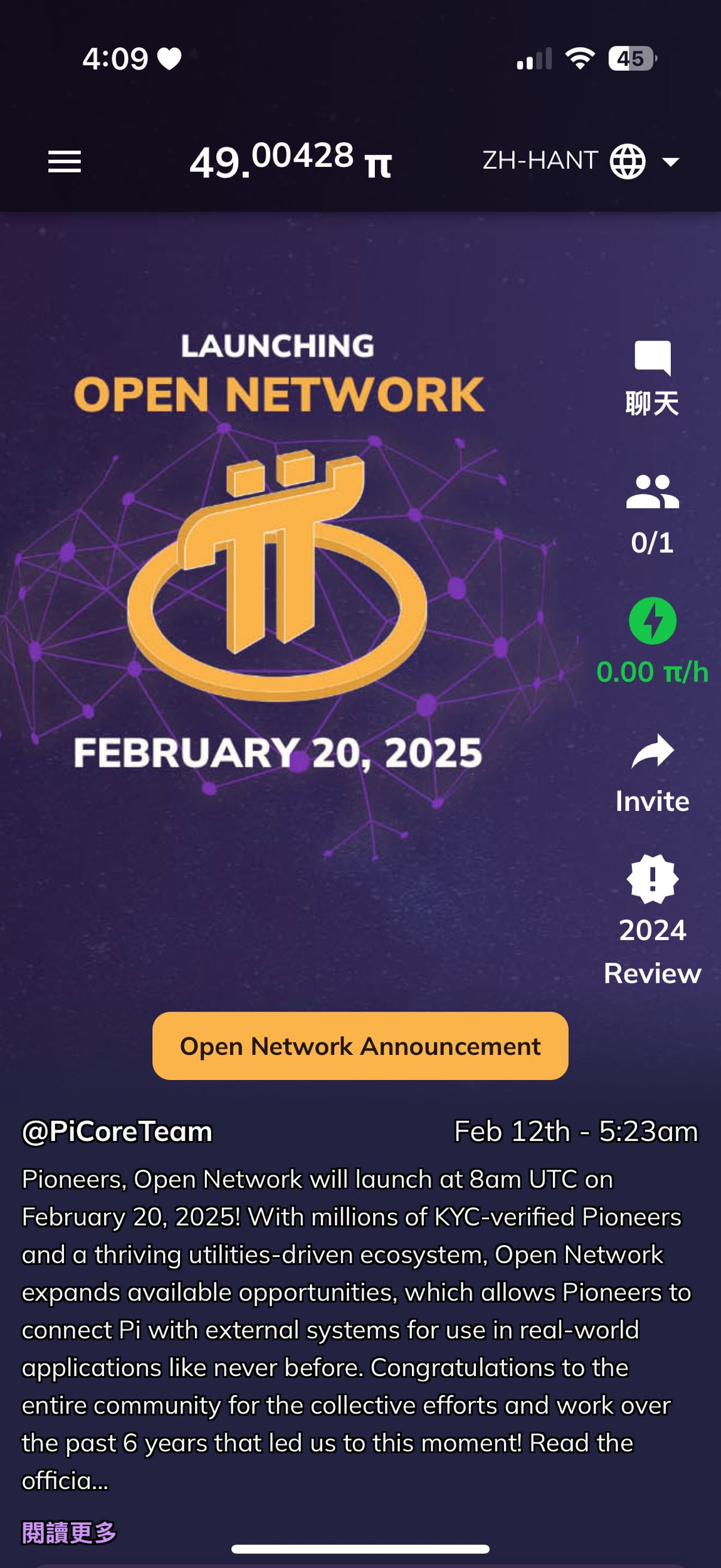Expand the ZH-HANT language dropdown
Screen dimensions: 721x1568
(x=581, y=162)
